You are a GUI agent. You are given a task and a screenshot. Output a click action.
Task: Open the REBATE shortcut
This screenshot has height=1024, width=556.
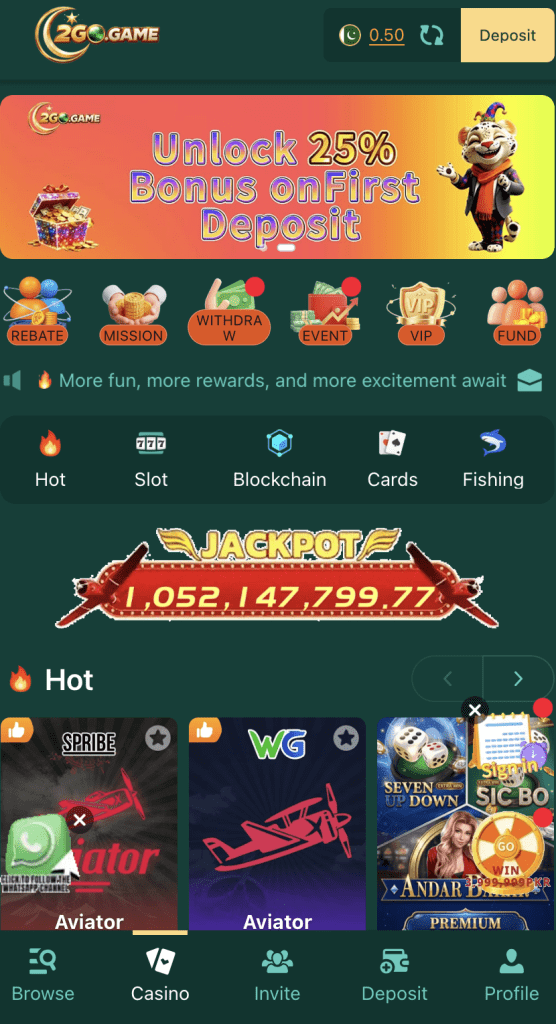(37, 311)
